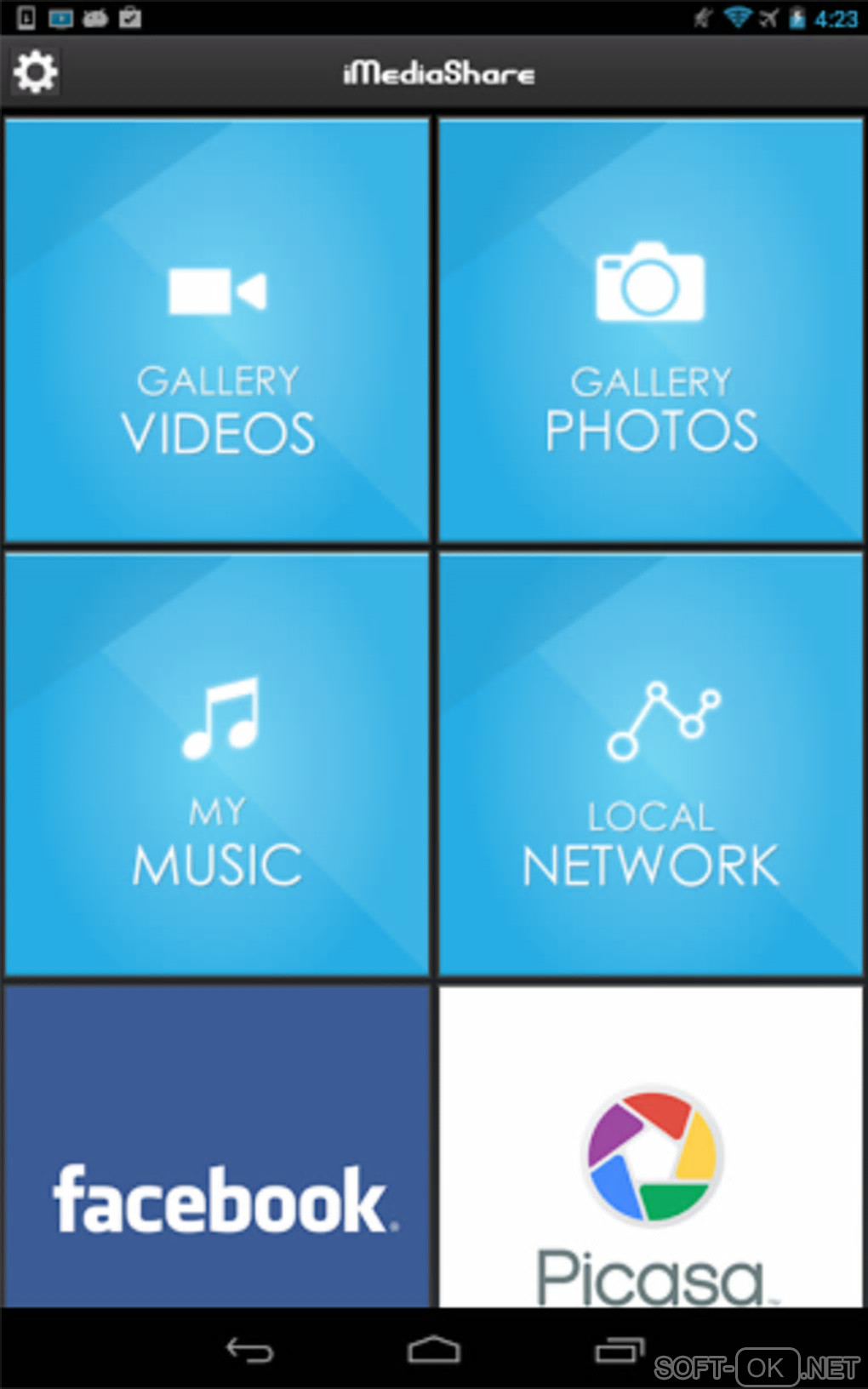The height and width of the screenshot is (1389, 868).
Task: Open Gallery Photos tile
Action: click(x=650, y=331)
